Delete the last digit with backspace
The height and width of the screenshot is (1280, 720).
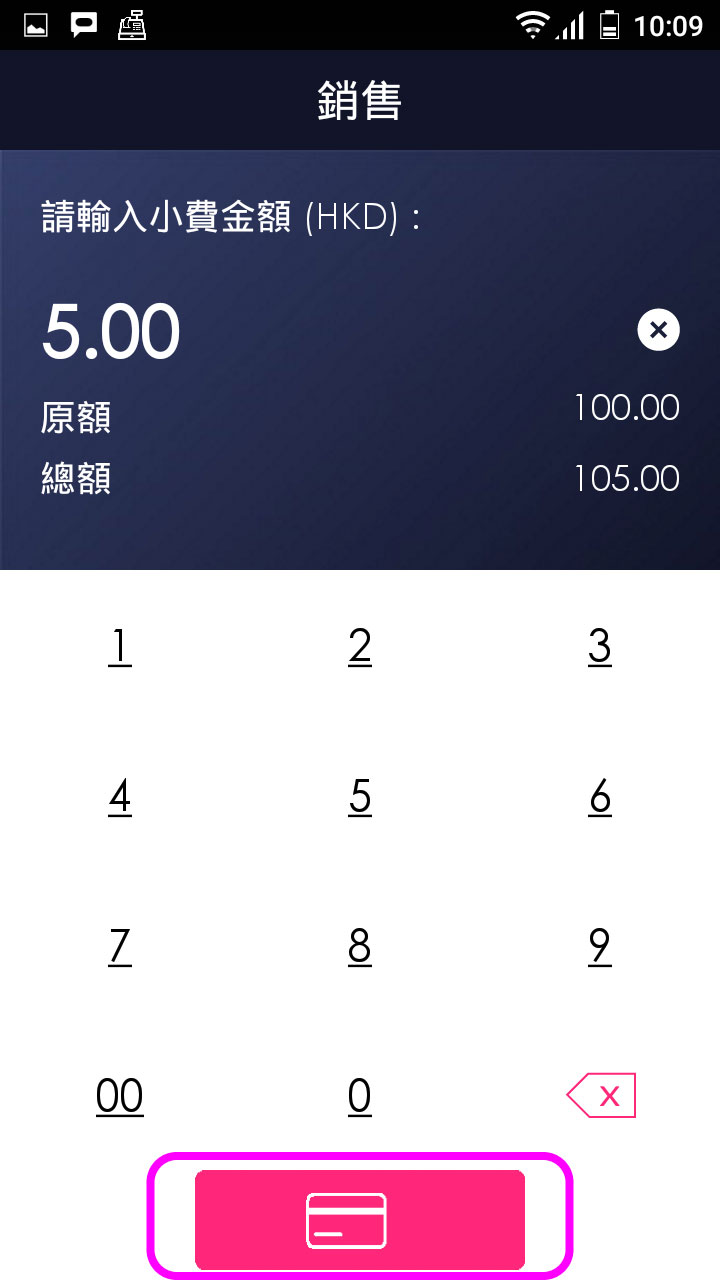click(601, 1096)
